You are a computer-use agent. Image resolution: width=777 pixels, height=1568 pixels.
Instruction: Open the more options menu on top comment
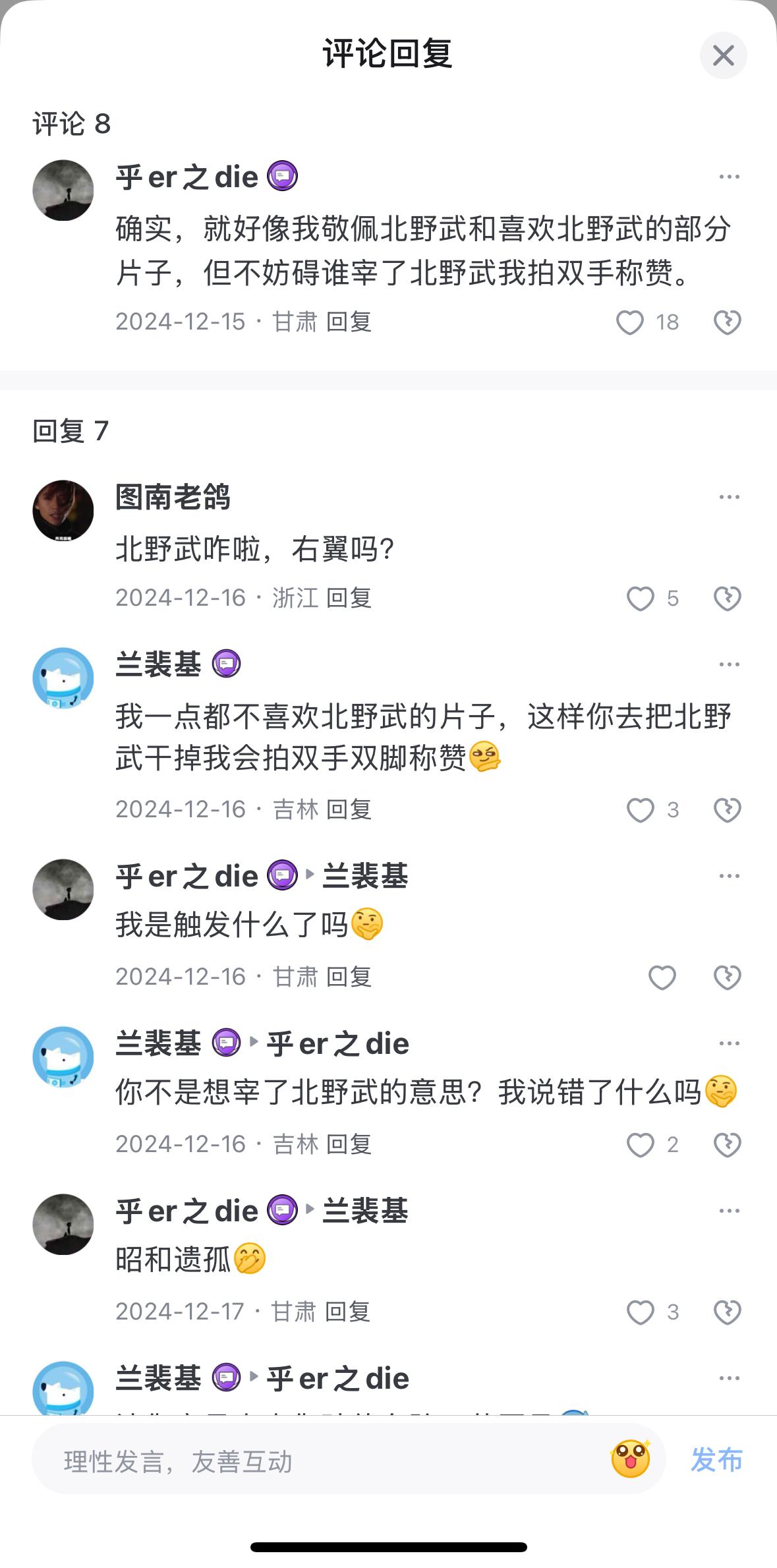[730, 175]
